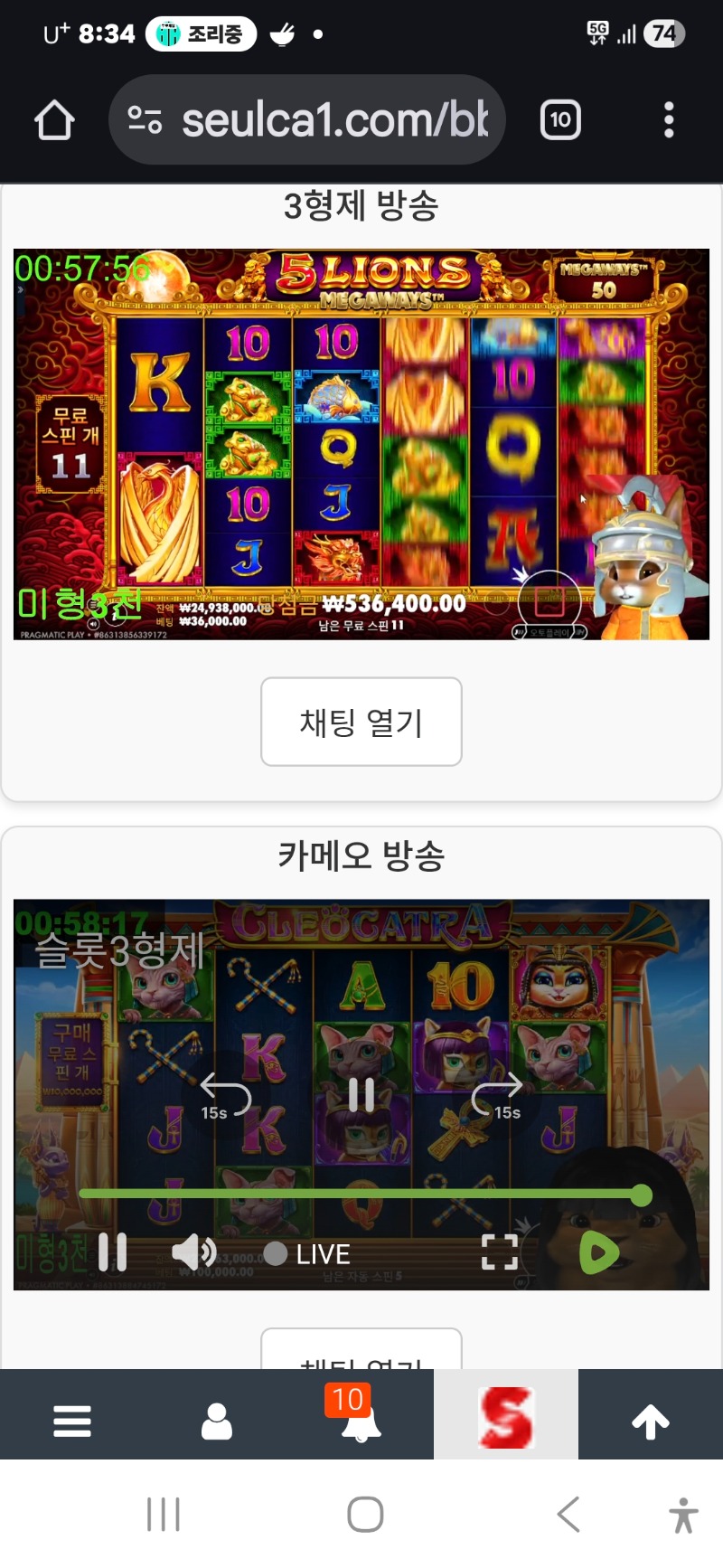Tap the seulca1.com address bar
The width and height of the screenshot is (723, 1568).
(307, 120)
